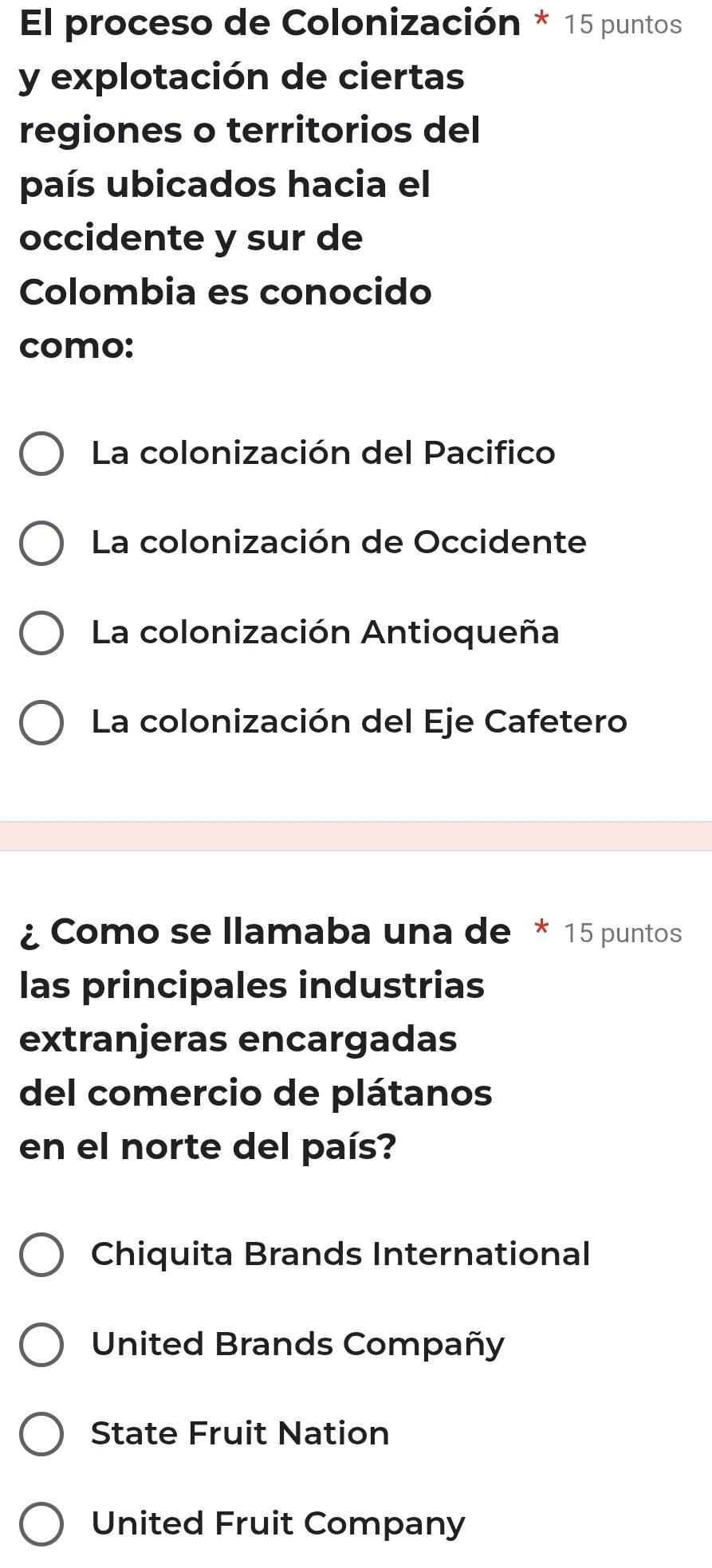Click the radio circle beside Pacifico option
The image size is (712, 1568).
point(41,454)
